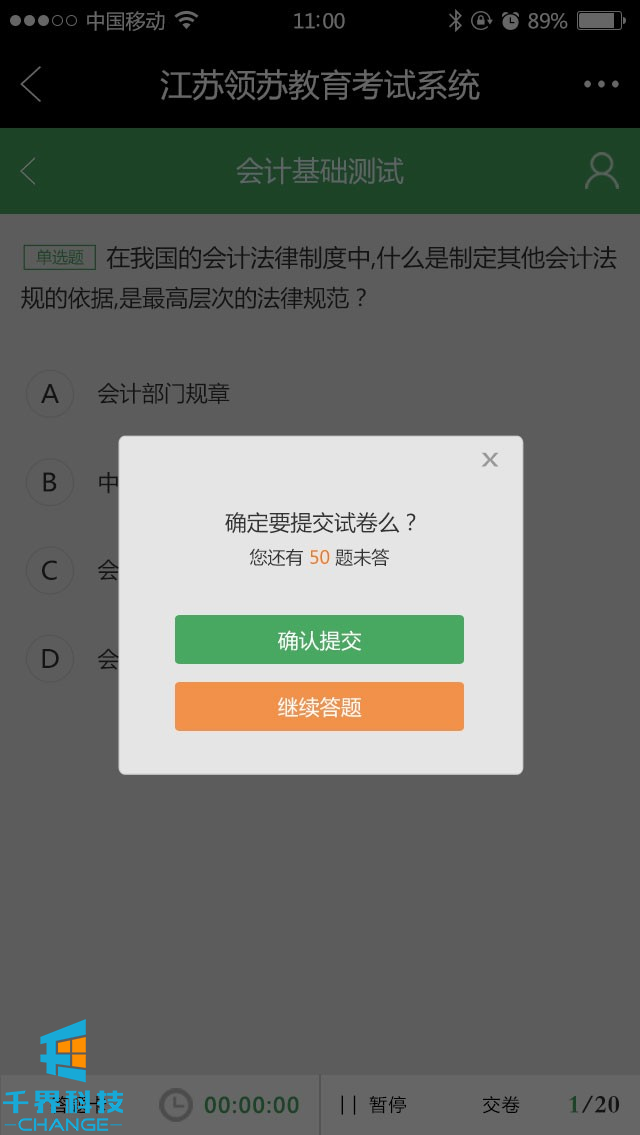This screenshot has width=640, height=1135.
Task: Open the user profile icon
Action: coord(601,171)
